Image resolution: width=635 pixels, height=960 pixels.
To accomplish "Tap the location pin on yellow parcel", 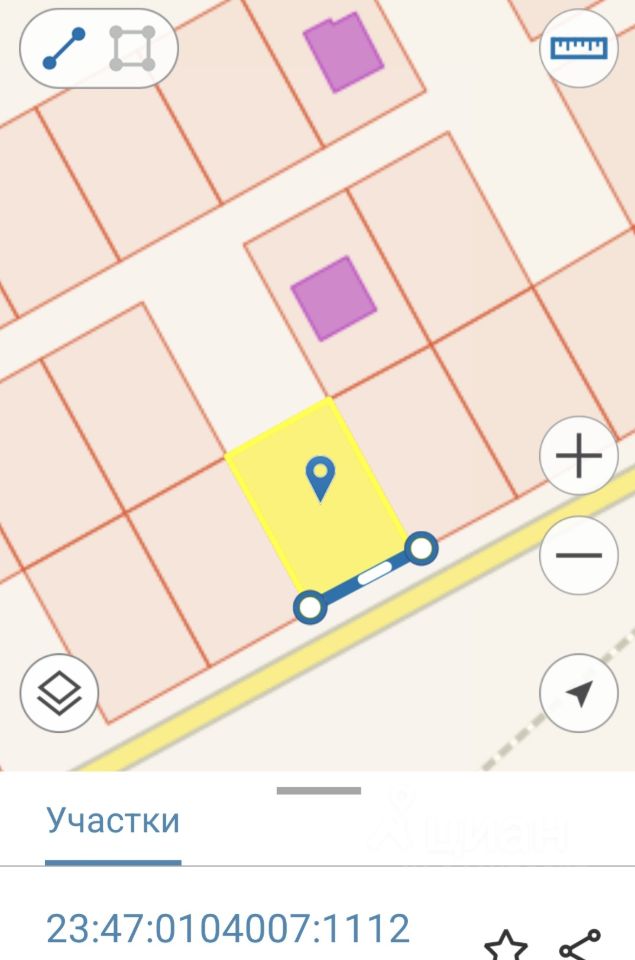I will tap(320, 478).
